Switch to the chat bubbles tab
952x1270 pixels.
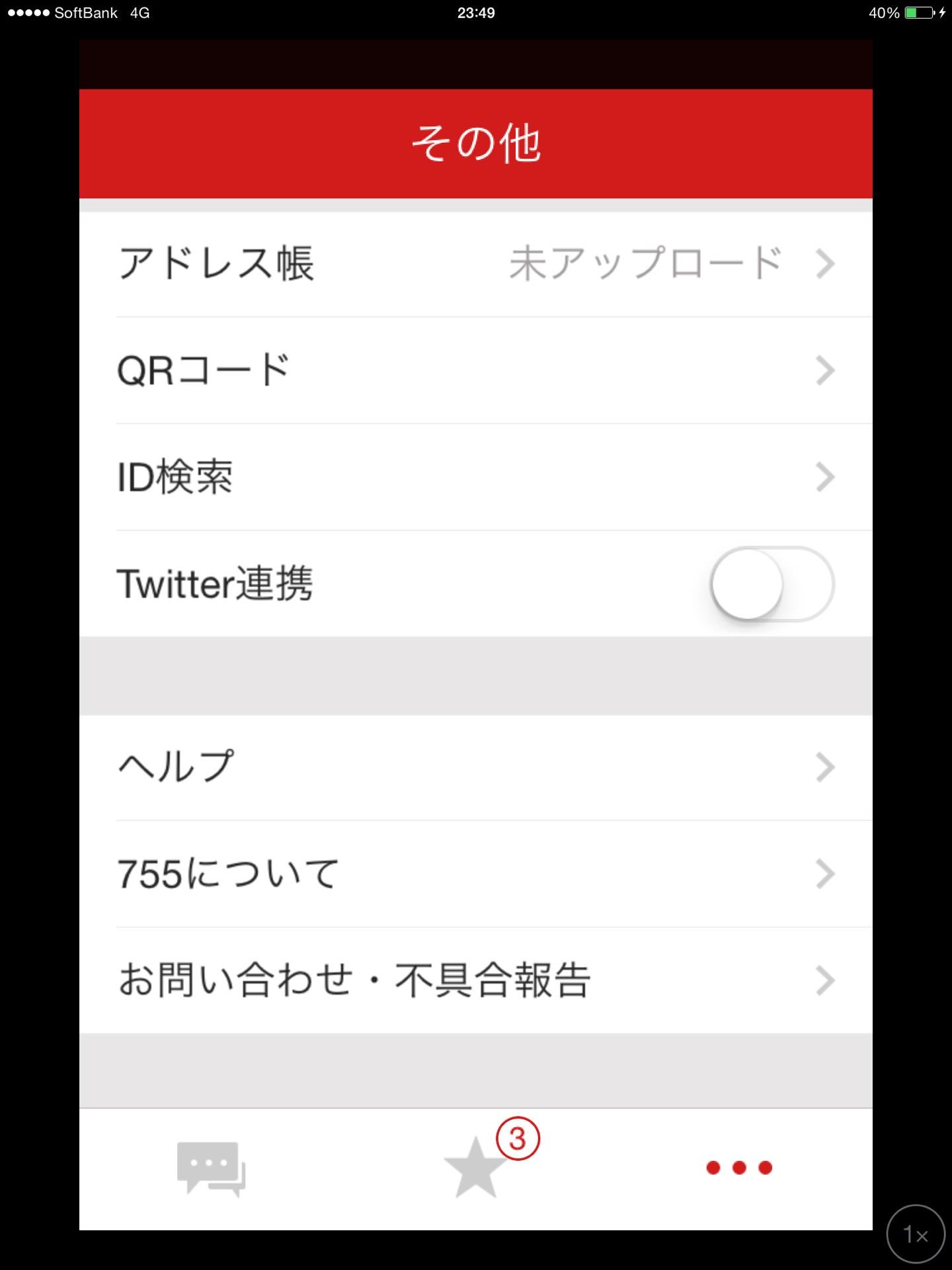tap(211, 1168)
